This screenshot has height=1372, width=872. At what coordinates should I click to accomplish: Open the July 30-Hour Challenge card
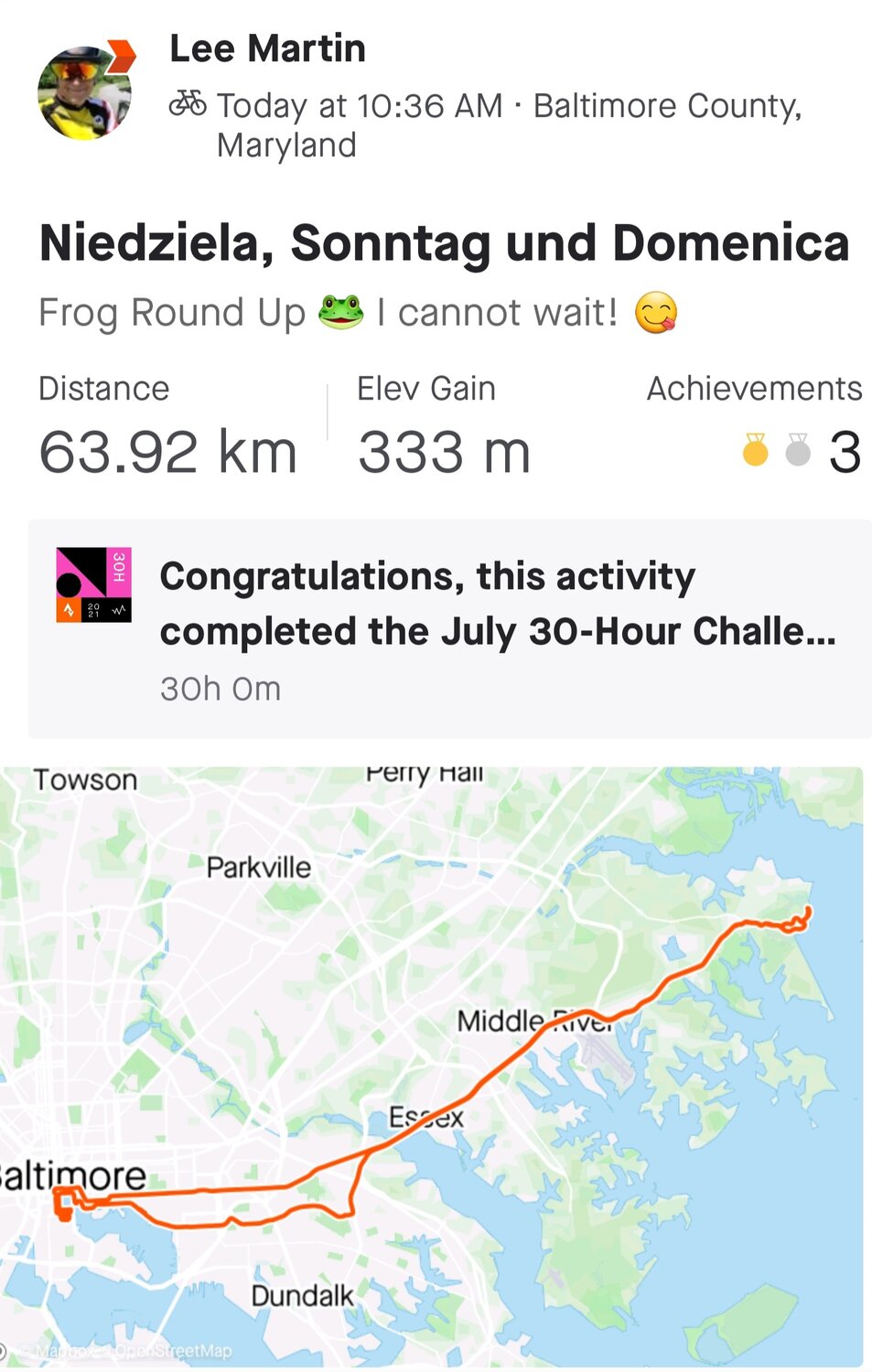click(x=449, y=628)
